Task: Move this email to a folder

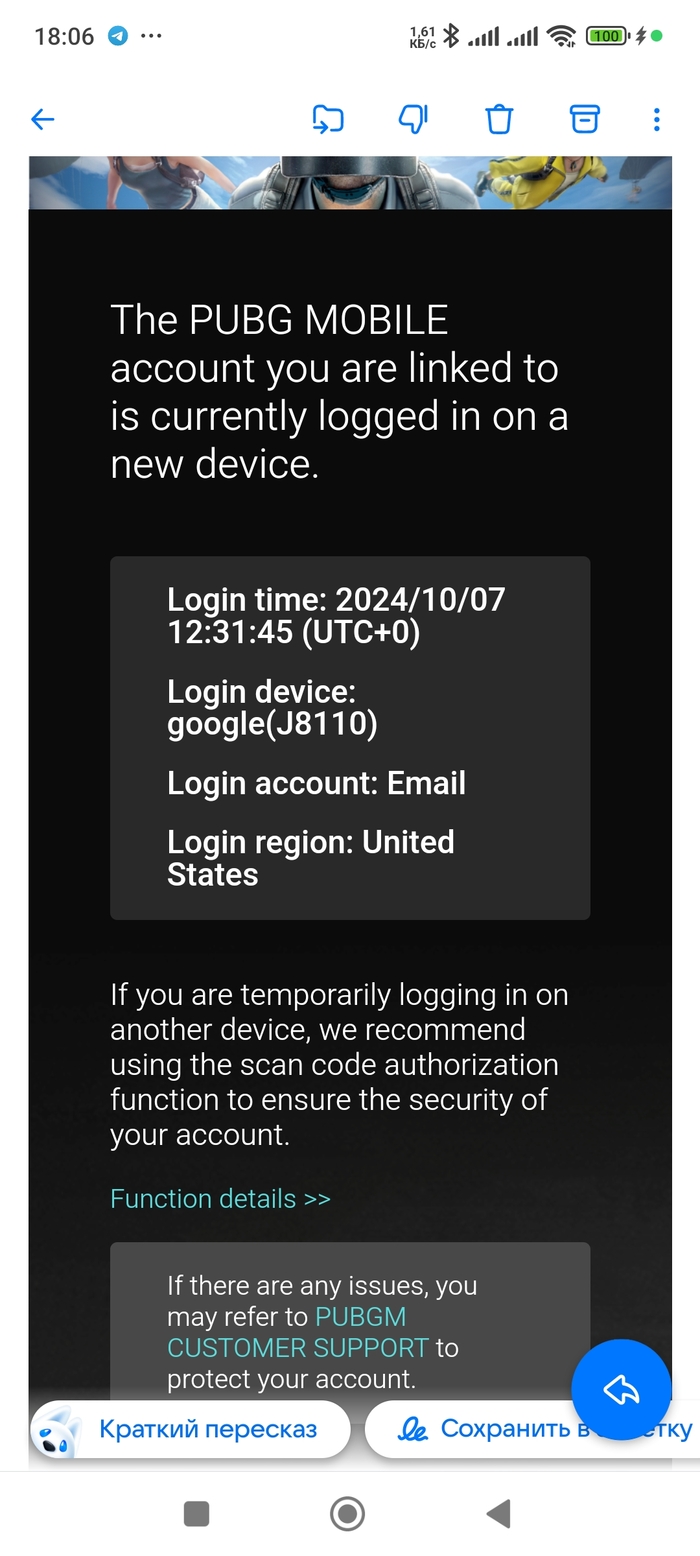Action: coord(327,120)
